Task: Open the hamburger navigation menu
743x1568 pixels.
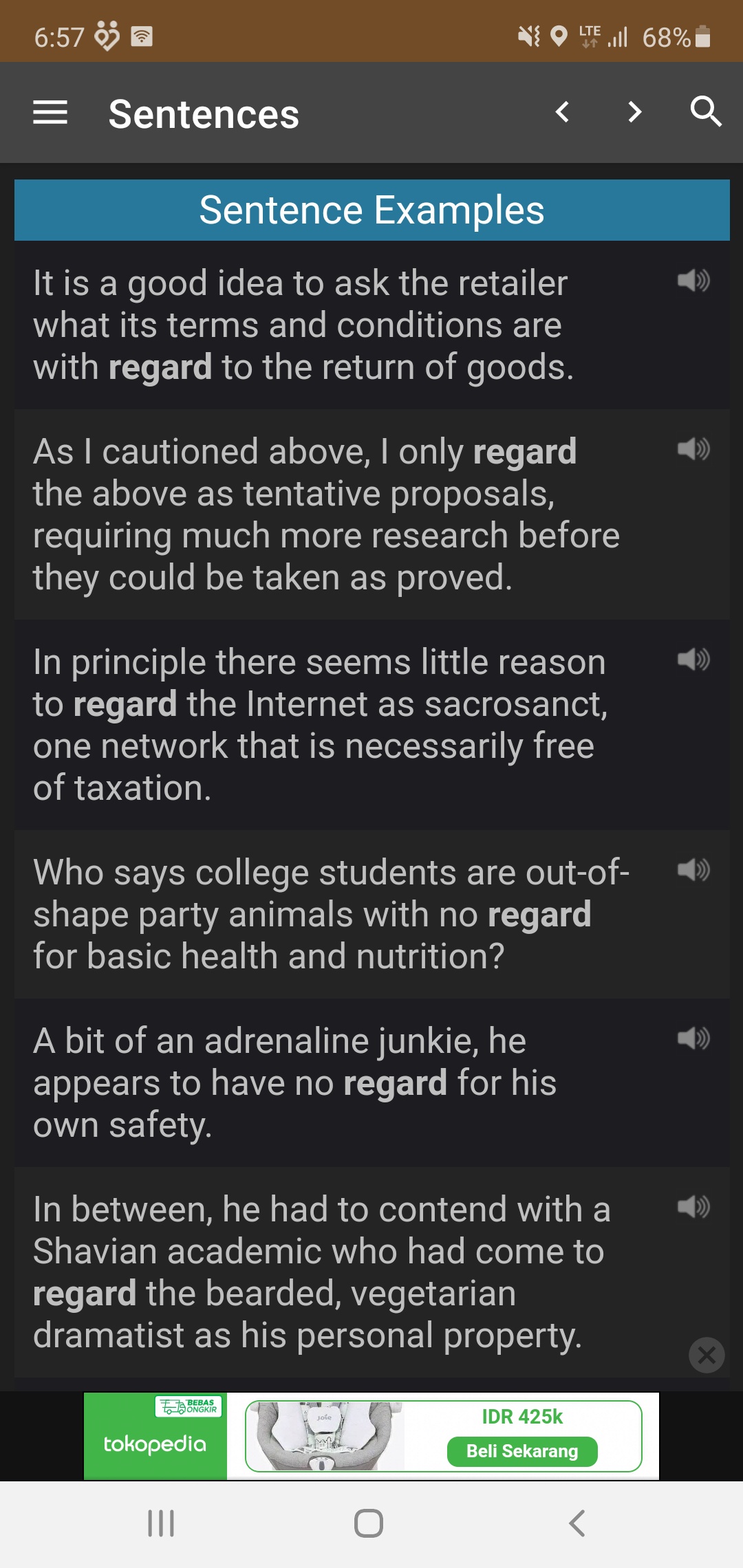Action: point(50,113)
